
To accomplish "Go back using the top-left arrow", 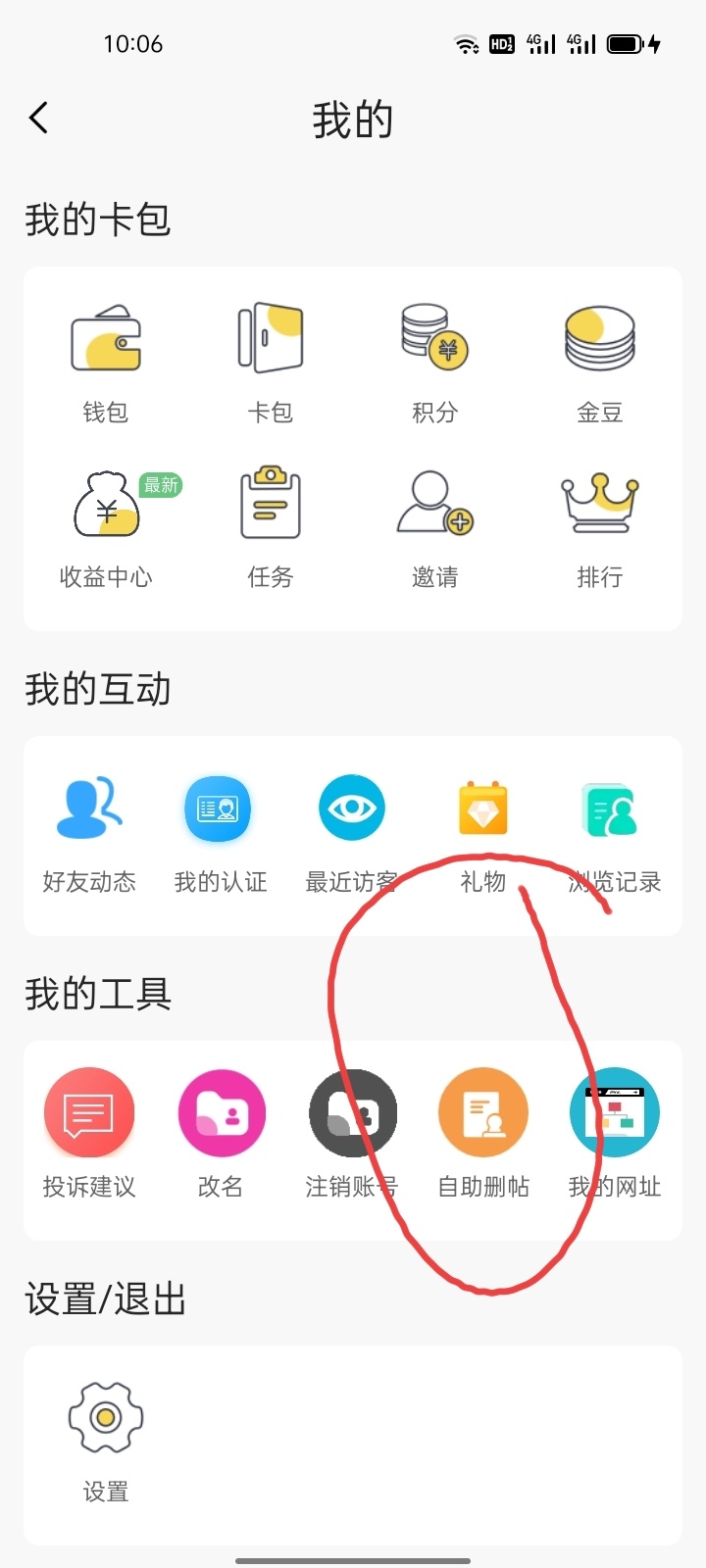I will (39, 119).
